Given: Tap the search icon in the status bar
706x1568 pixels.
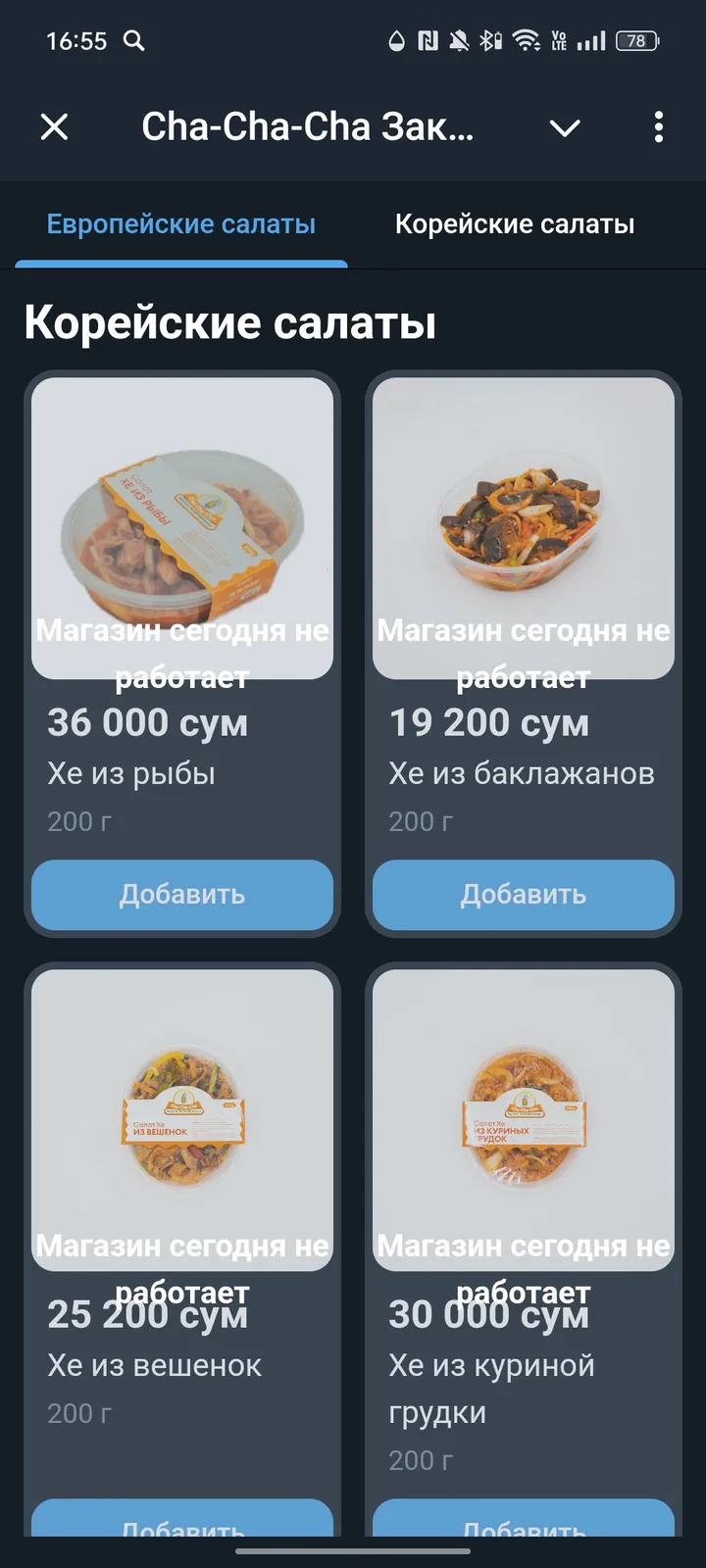Looking at the screenshot, I should (x=134, y=41).
